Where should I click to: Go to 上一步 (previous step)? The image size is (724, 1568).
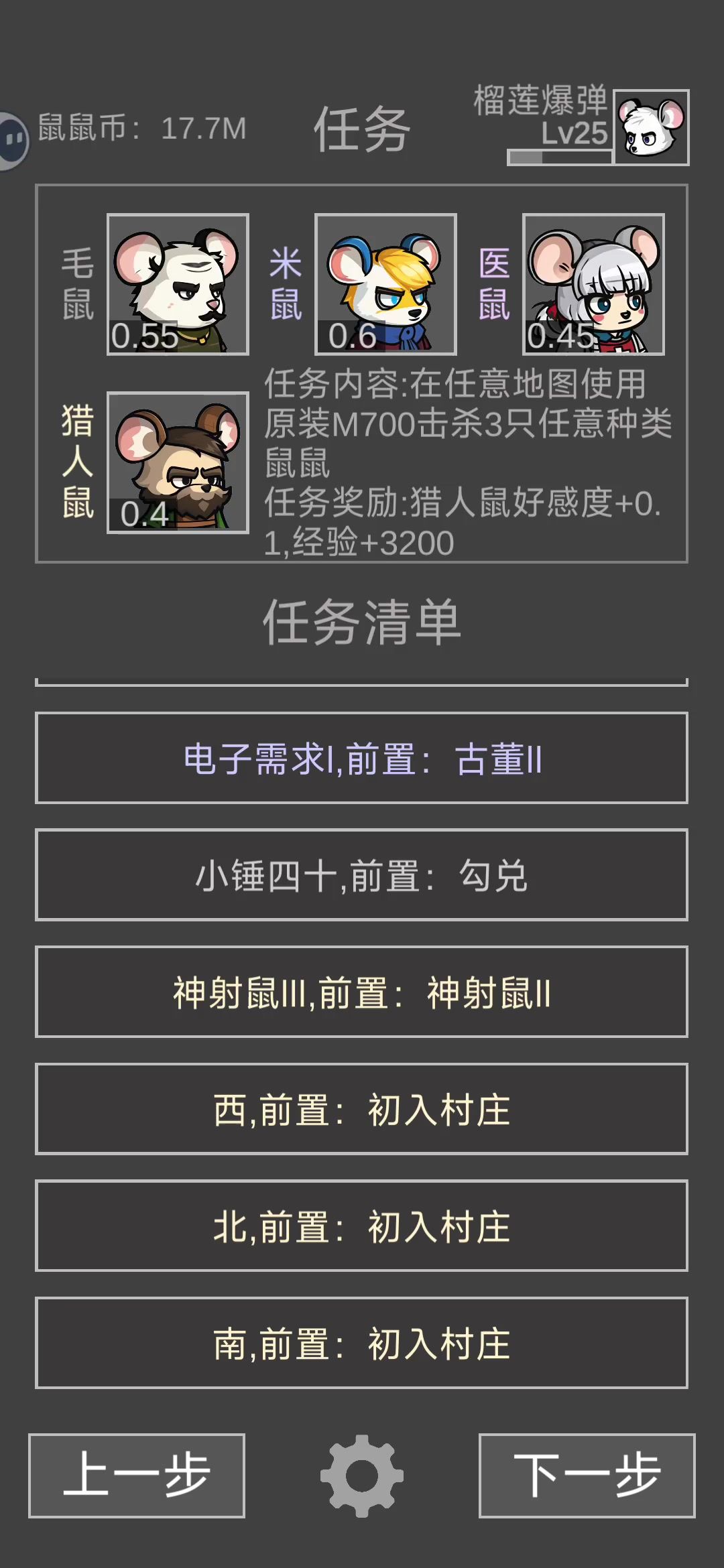137,1476
